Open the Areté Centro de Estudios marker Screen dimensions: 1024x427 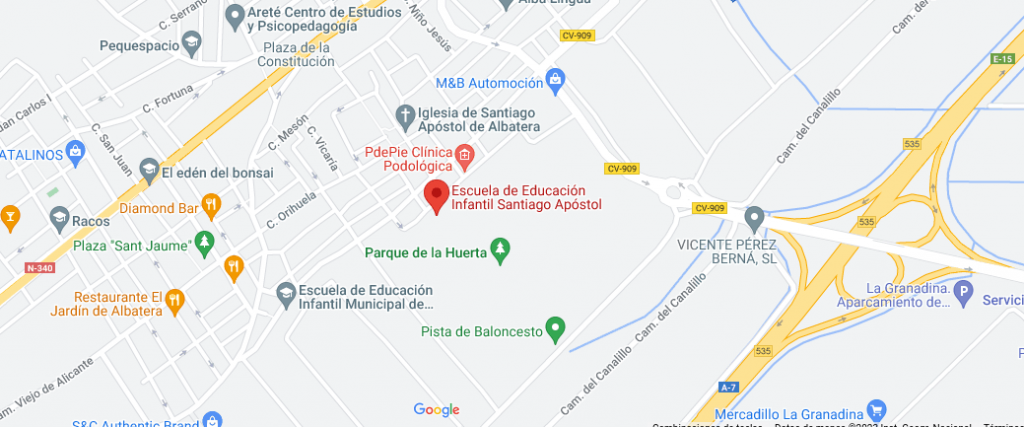point(235,16)
